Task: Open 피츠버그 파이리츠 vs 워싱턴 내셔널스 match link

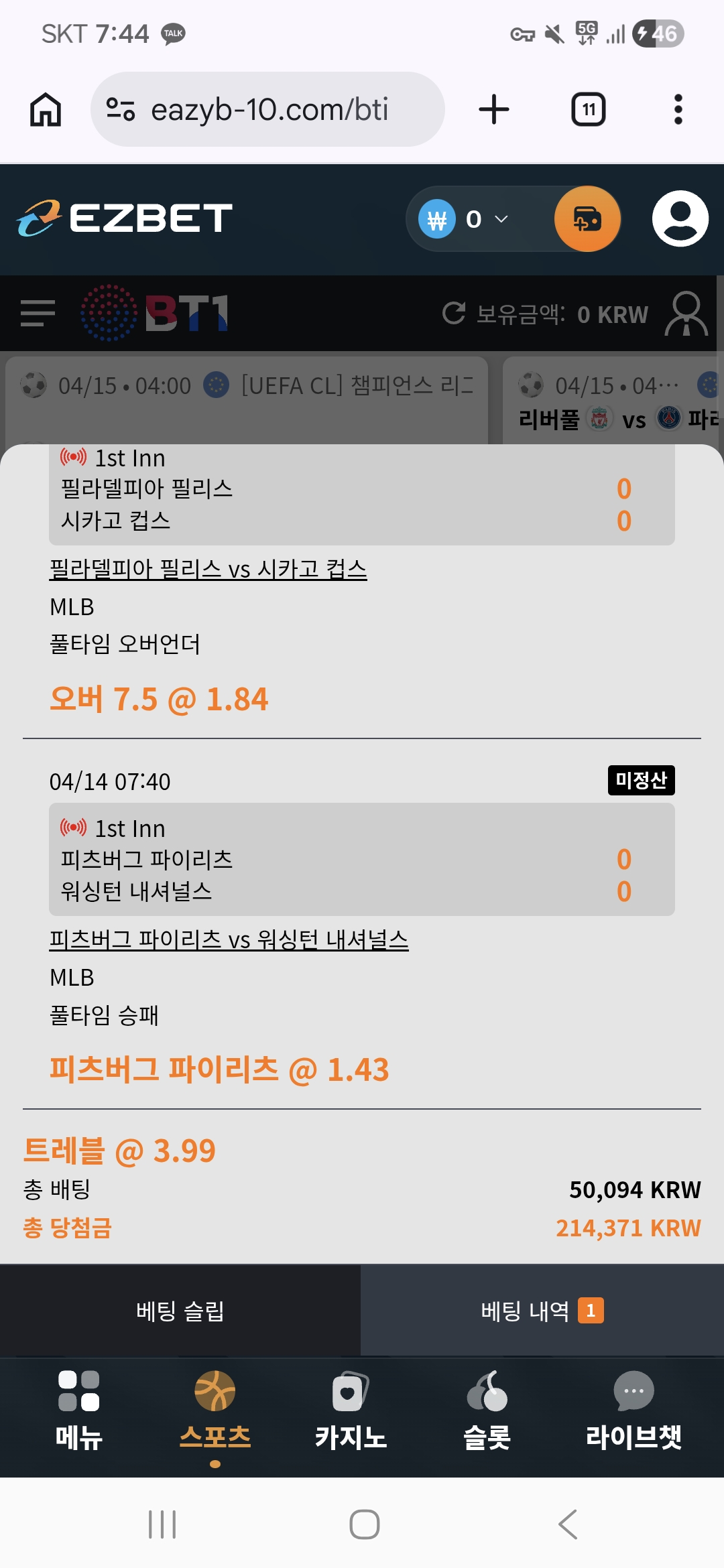Action: tap(229, 940)
